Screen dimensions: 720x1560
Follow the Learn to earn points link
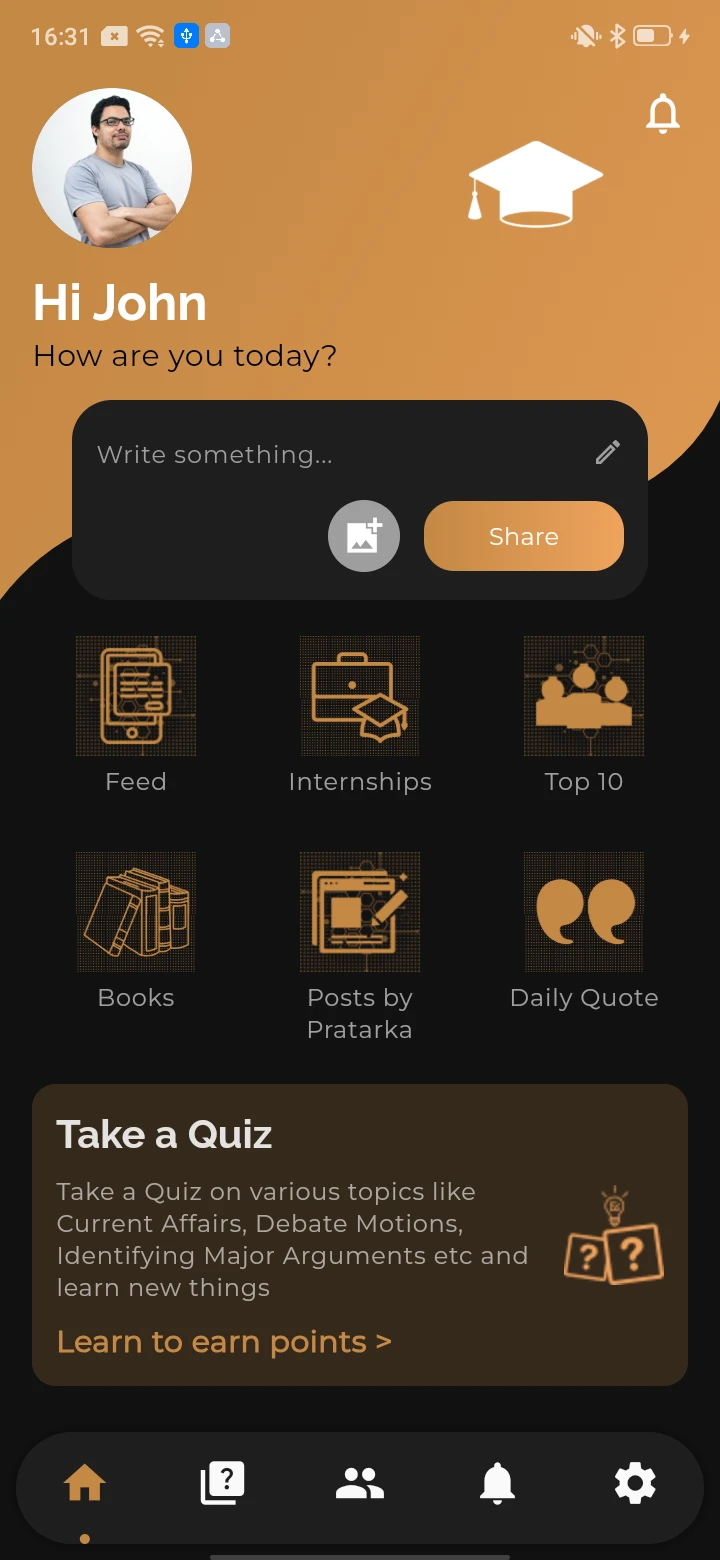tap(224, 1342)
